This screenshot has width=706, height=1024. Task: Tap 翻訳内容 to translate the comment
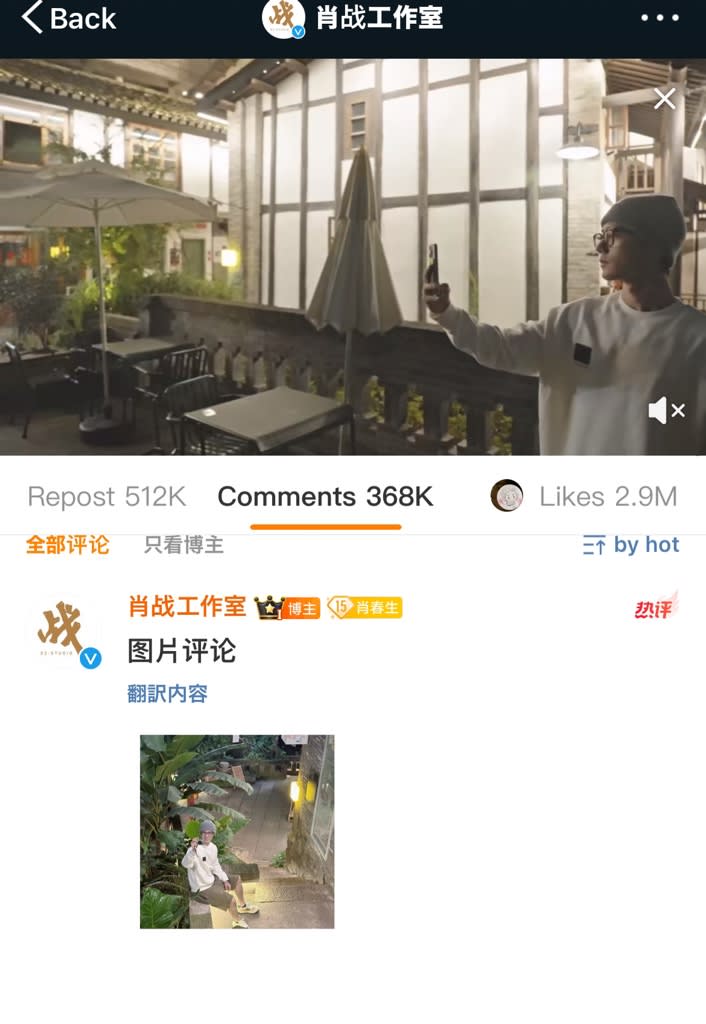167,693
